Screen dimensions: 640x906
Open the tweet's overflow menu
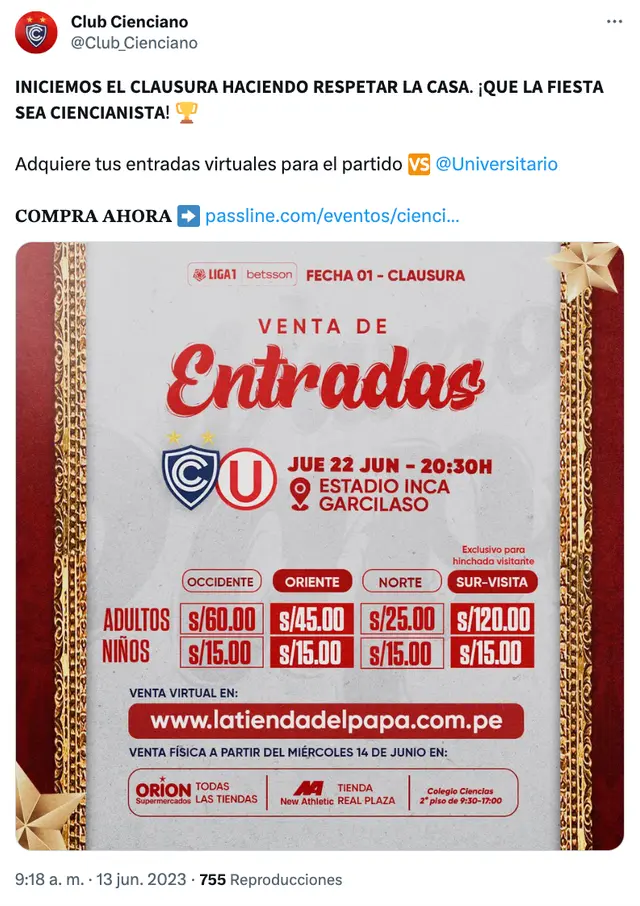click(612, 22)
